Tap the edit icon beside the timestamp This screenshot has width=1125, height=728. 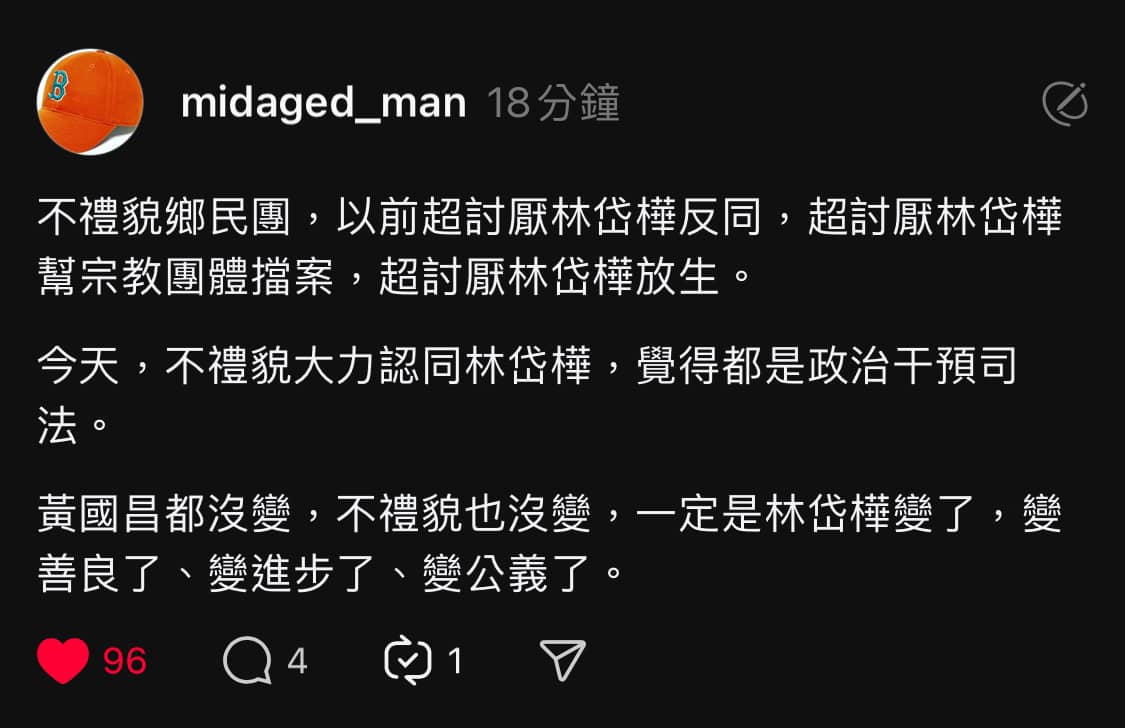[1065, 103]
